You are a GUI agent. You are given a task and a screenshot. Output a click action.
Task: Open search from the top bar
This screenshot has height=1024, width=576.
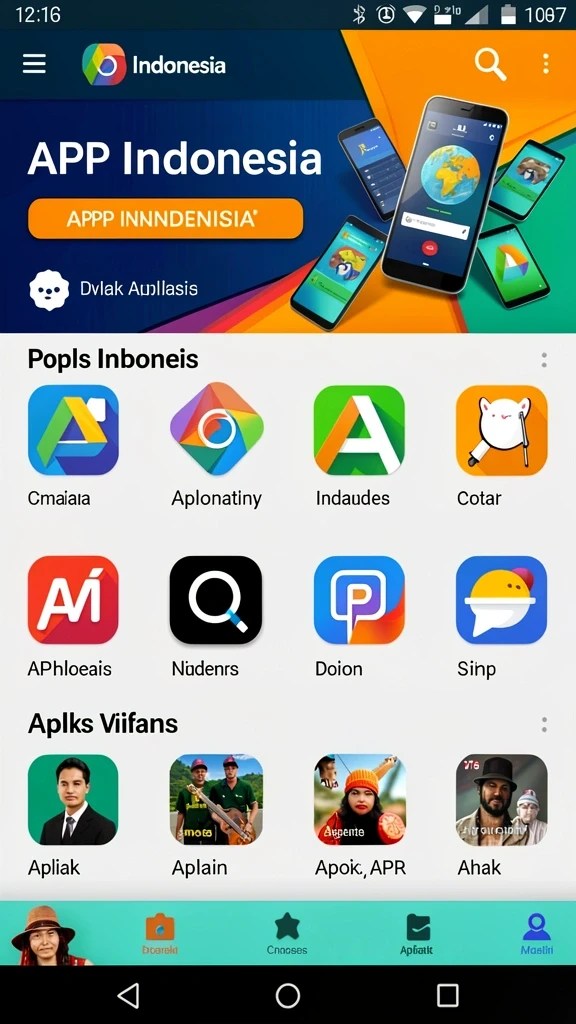pos(490,64)
